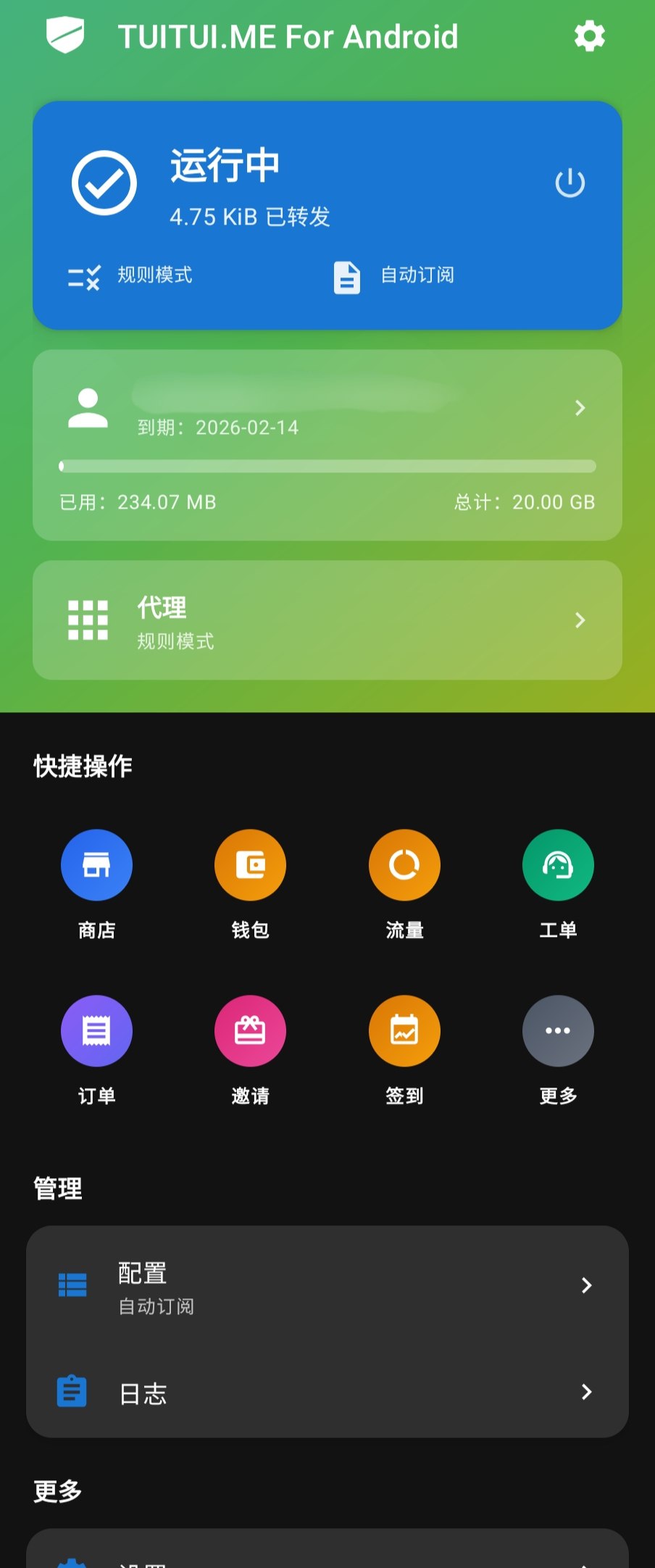The width and height of the screenshot is (655, 1568).
Task: Toggle the 自动订阅 auto-subscribe option
Action: click(397, 275)
